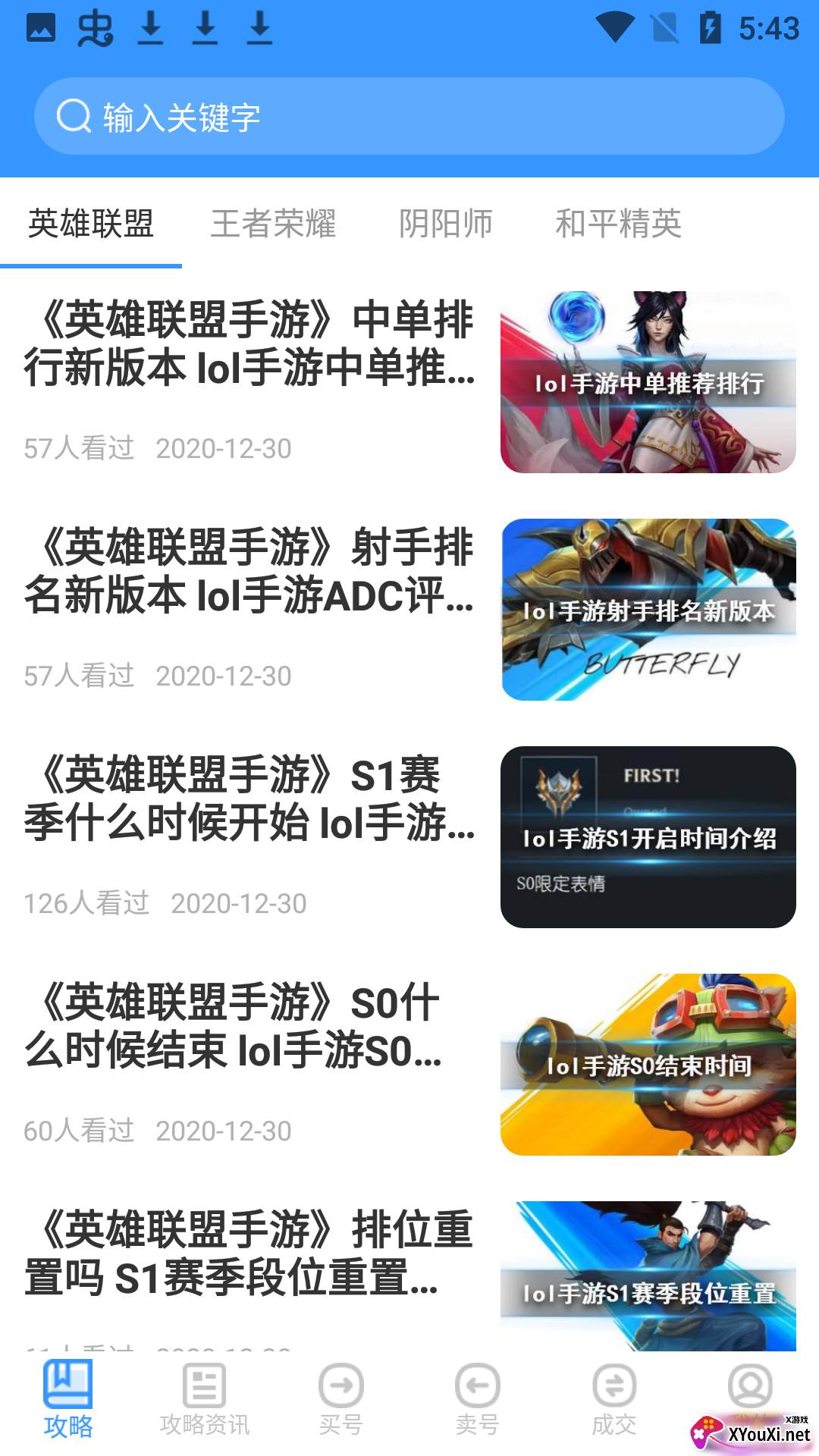Open the S0什么时候结束 article

(250, 1027)
